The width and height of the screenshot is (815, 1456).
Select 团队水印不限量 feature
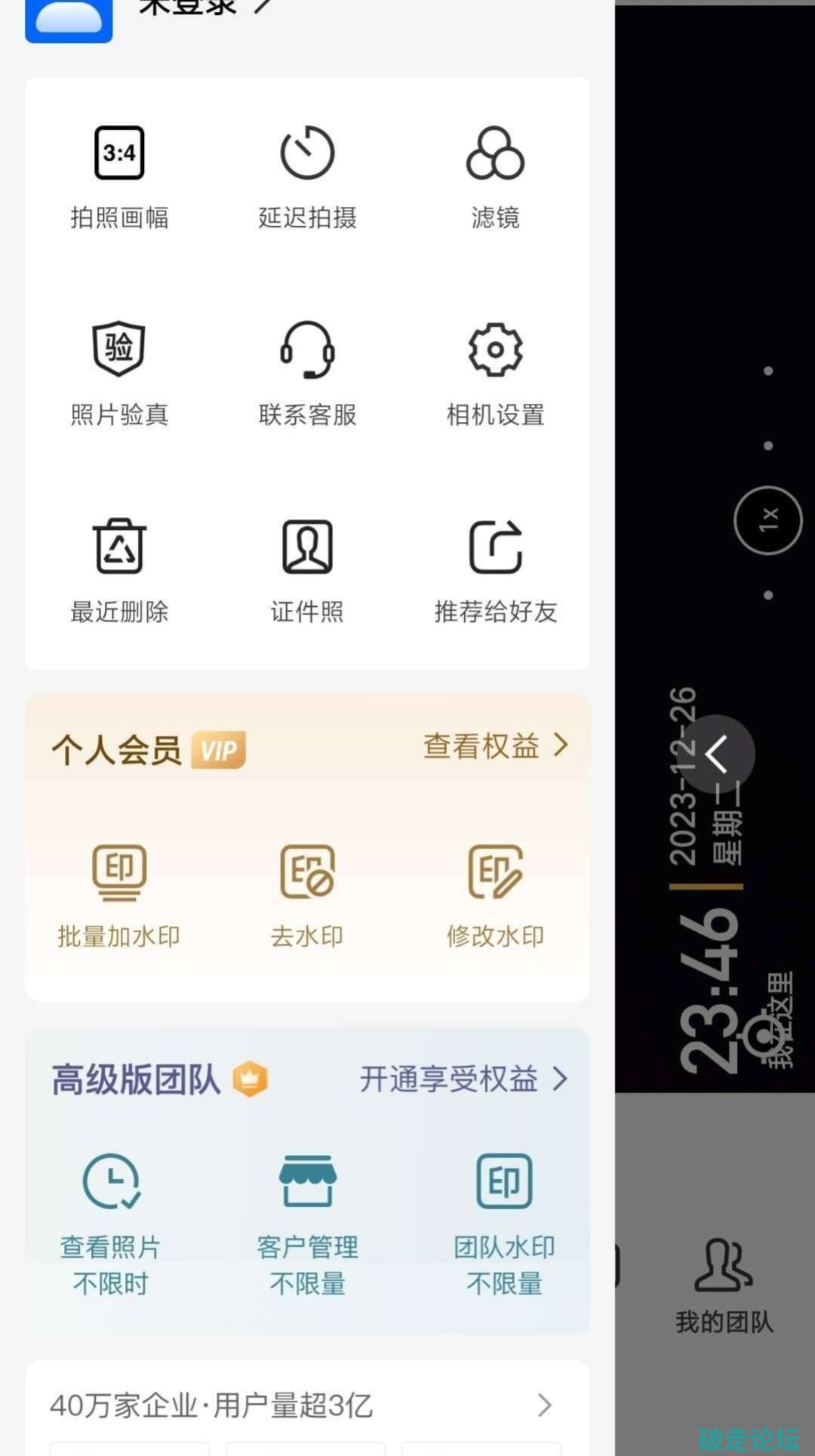click(504, 1223)
